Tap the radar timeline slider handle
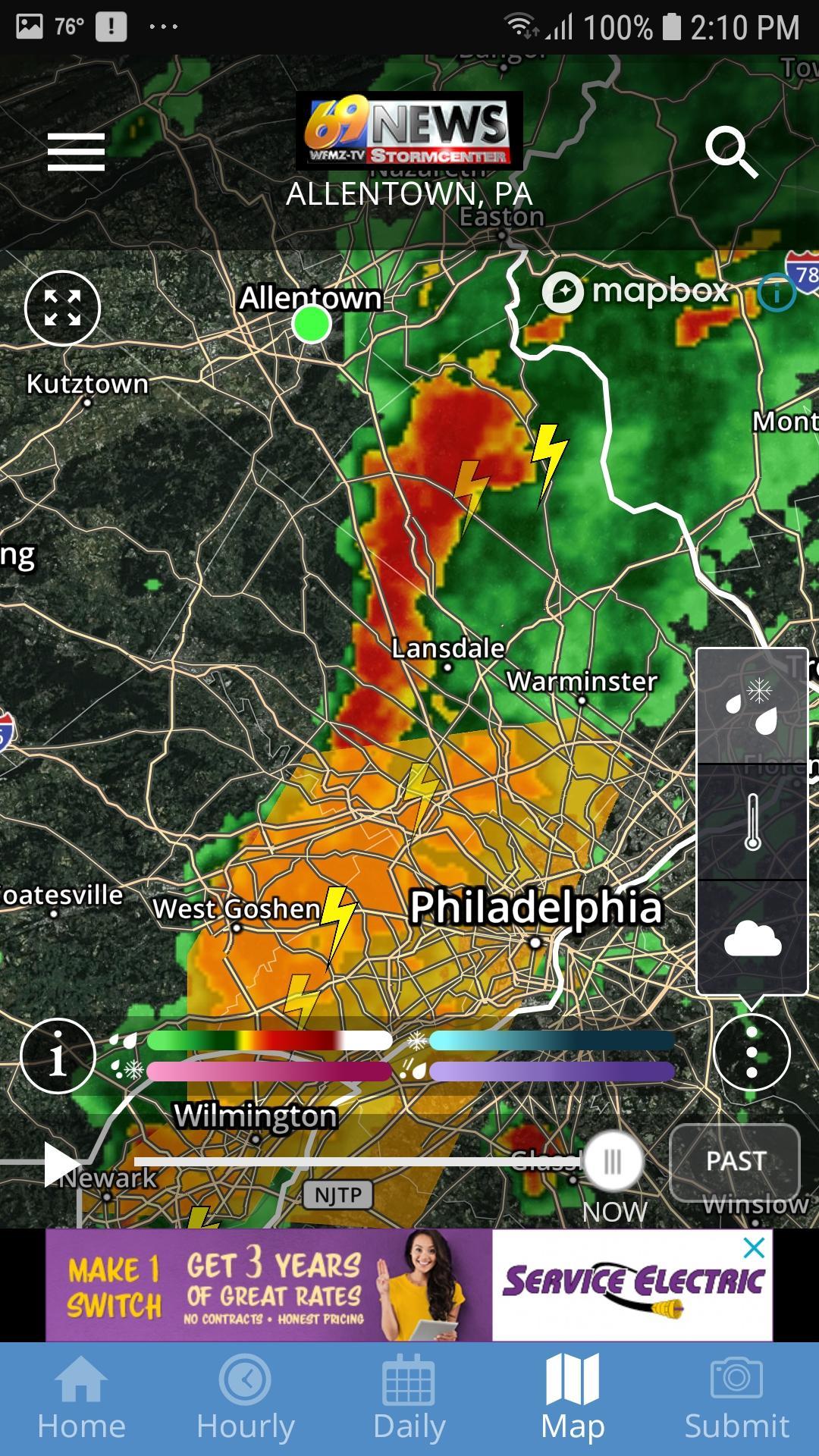 click(x=613, y=1161)
